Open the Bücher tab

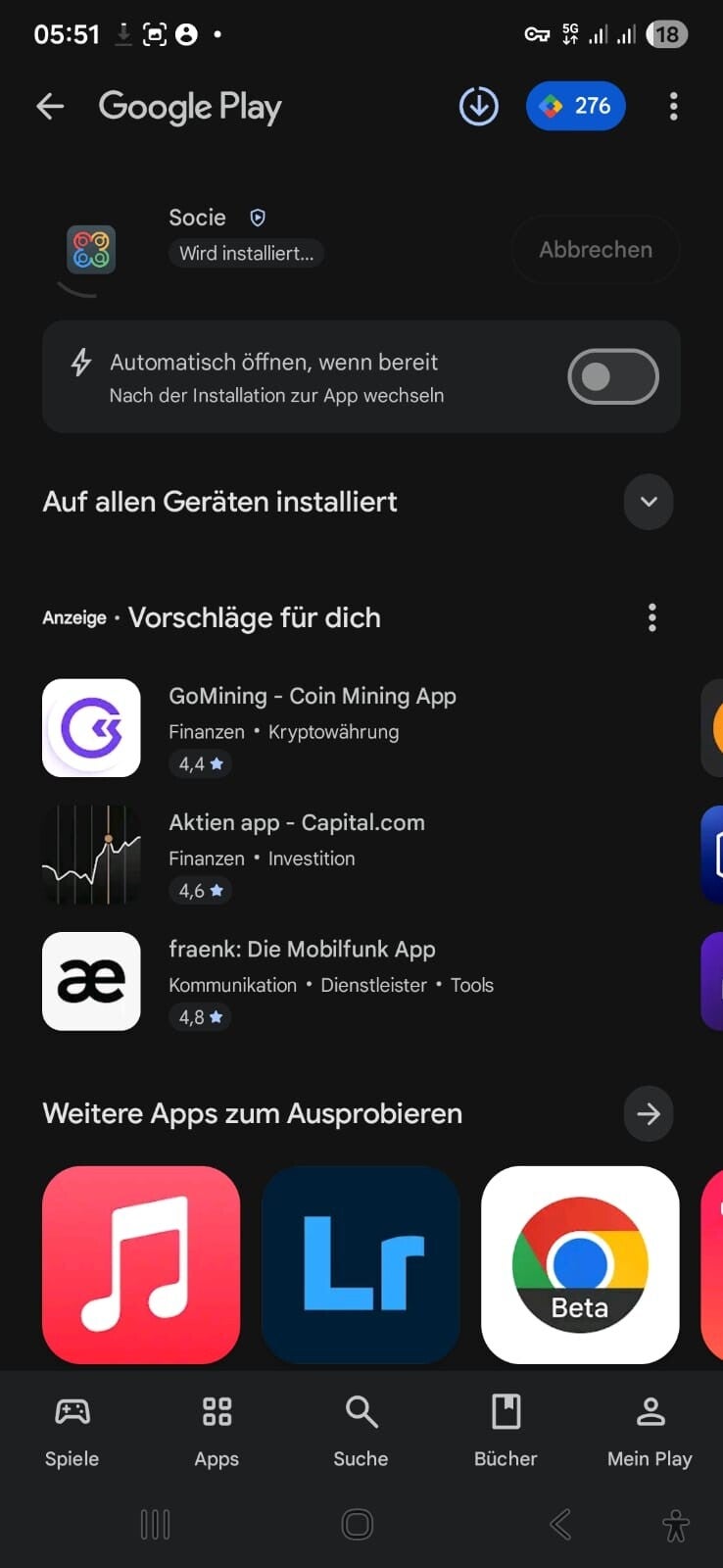coord(506,1431)
